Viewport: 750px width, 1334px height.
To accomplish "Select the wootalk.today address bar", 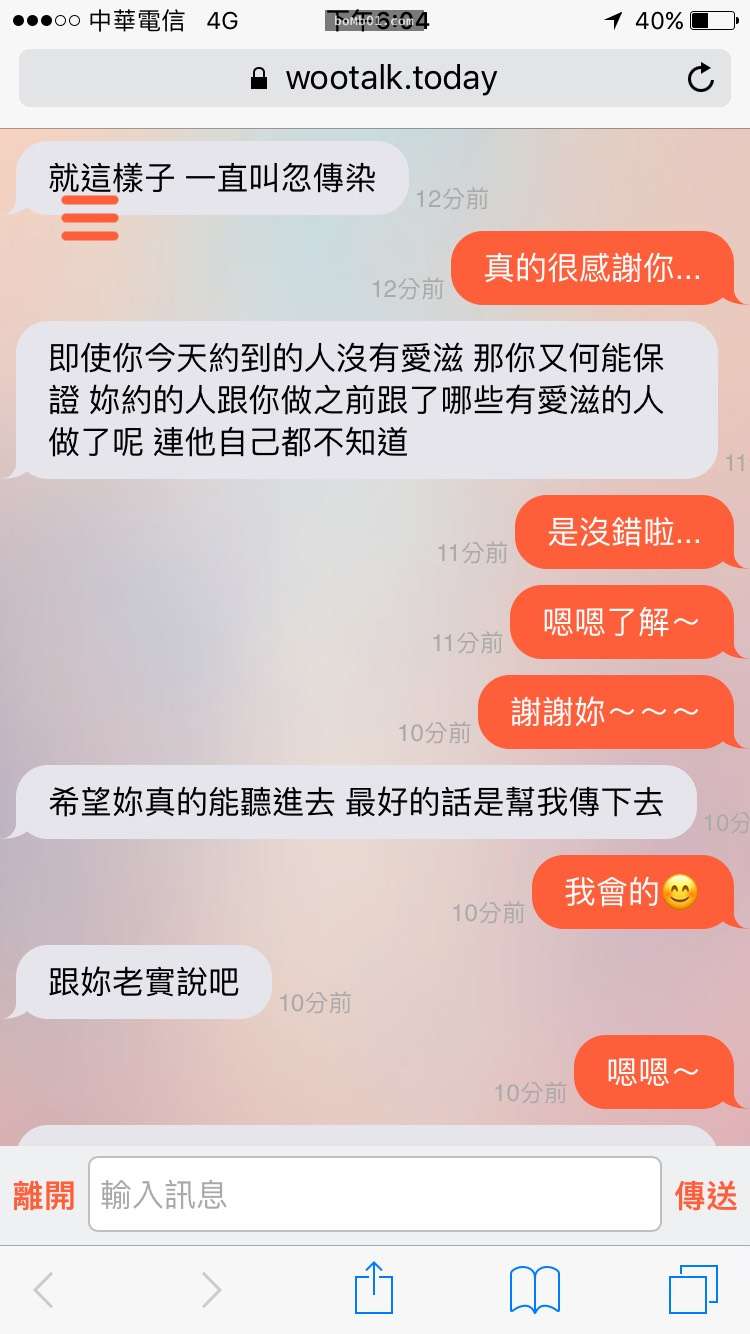I will [375, 78].
